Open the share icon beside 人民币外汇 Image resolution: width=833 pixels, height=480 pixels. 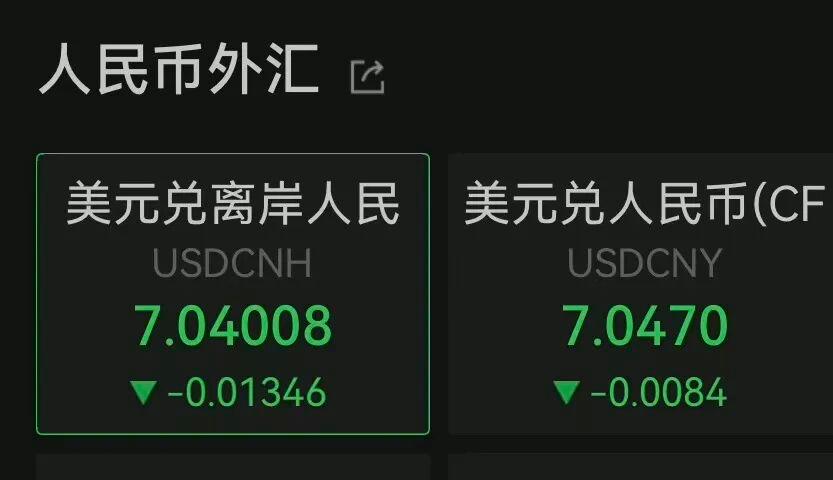[367, 77]
